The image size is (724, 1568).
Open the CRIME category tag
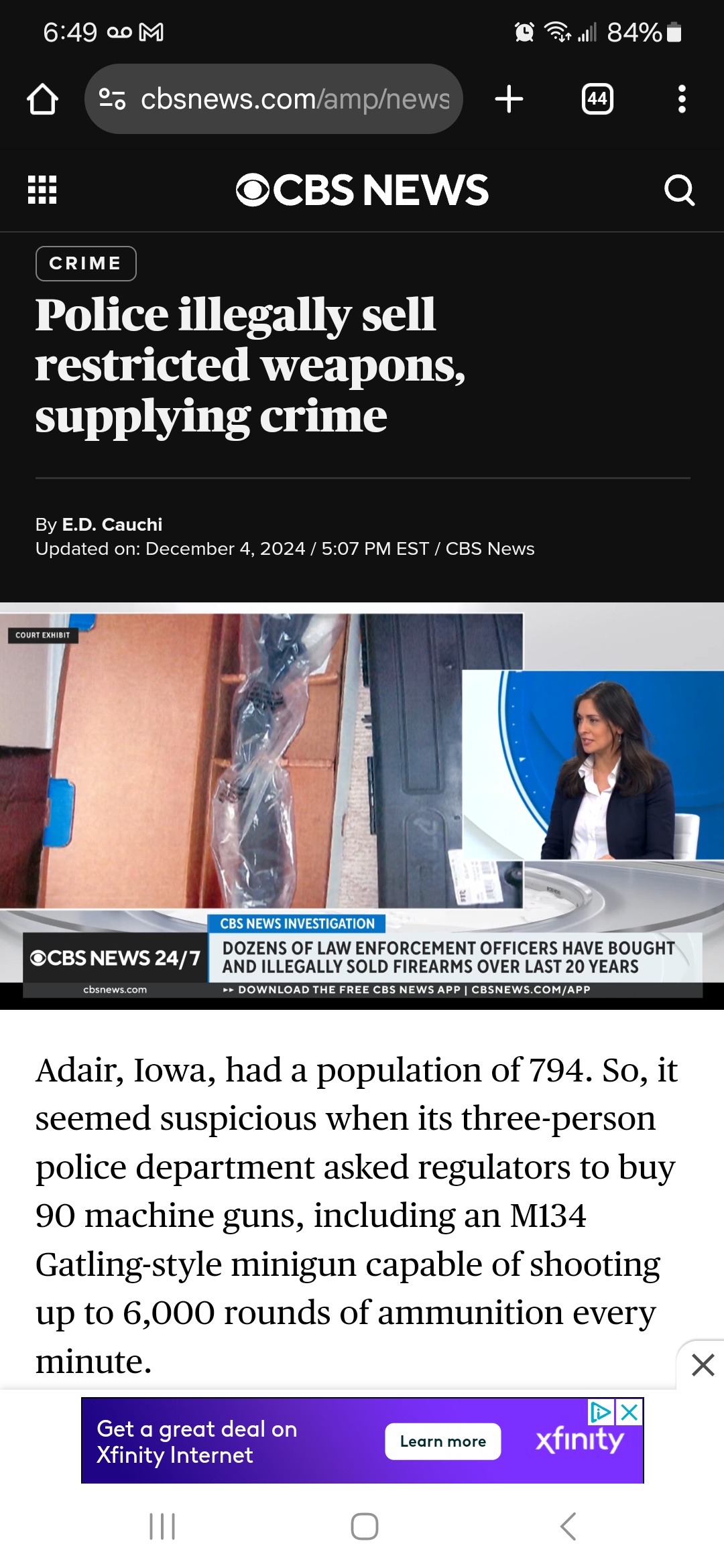[86, 263]
